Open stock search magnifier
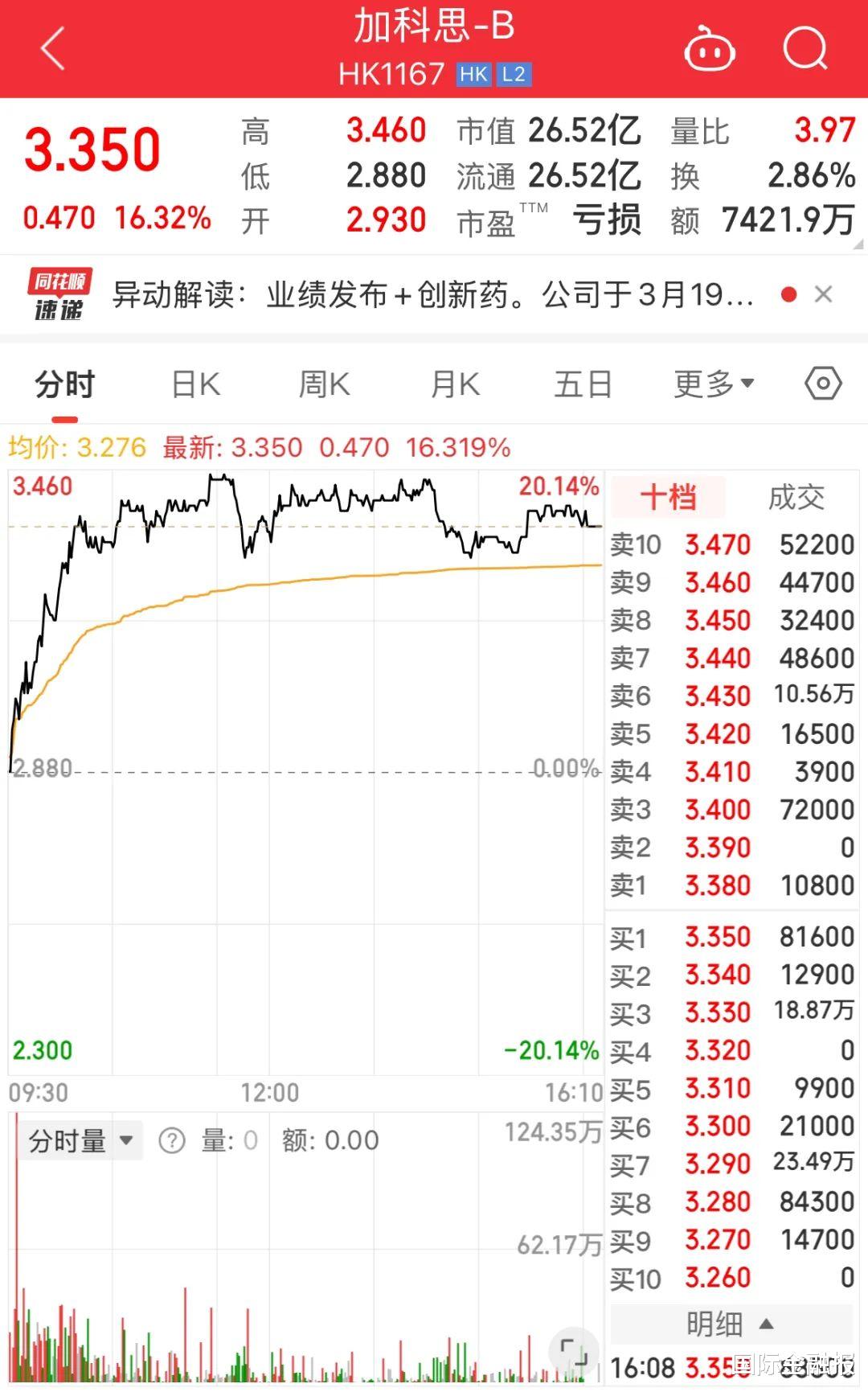Viewport: 868px width, 1392px height. coord(805,49)
